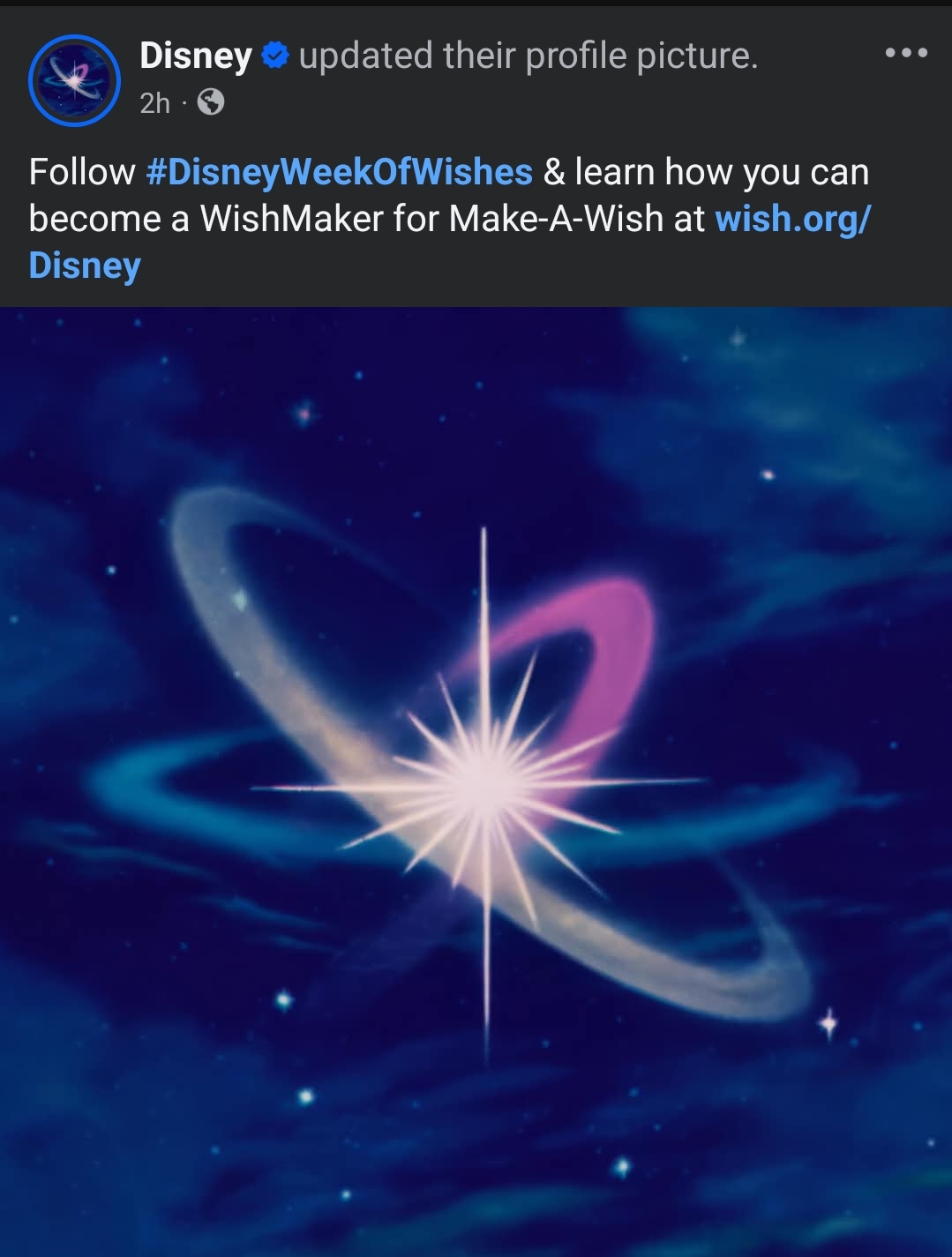Go to the Disney page name

point(196,56)
